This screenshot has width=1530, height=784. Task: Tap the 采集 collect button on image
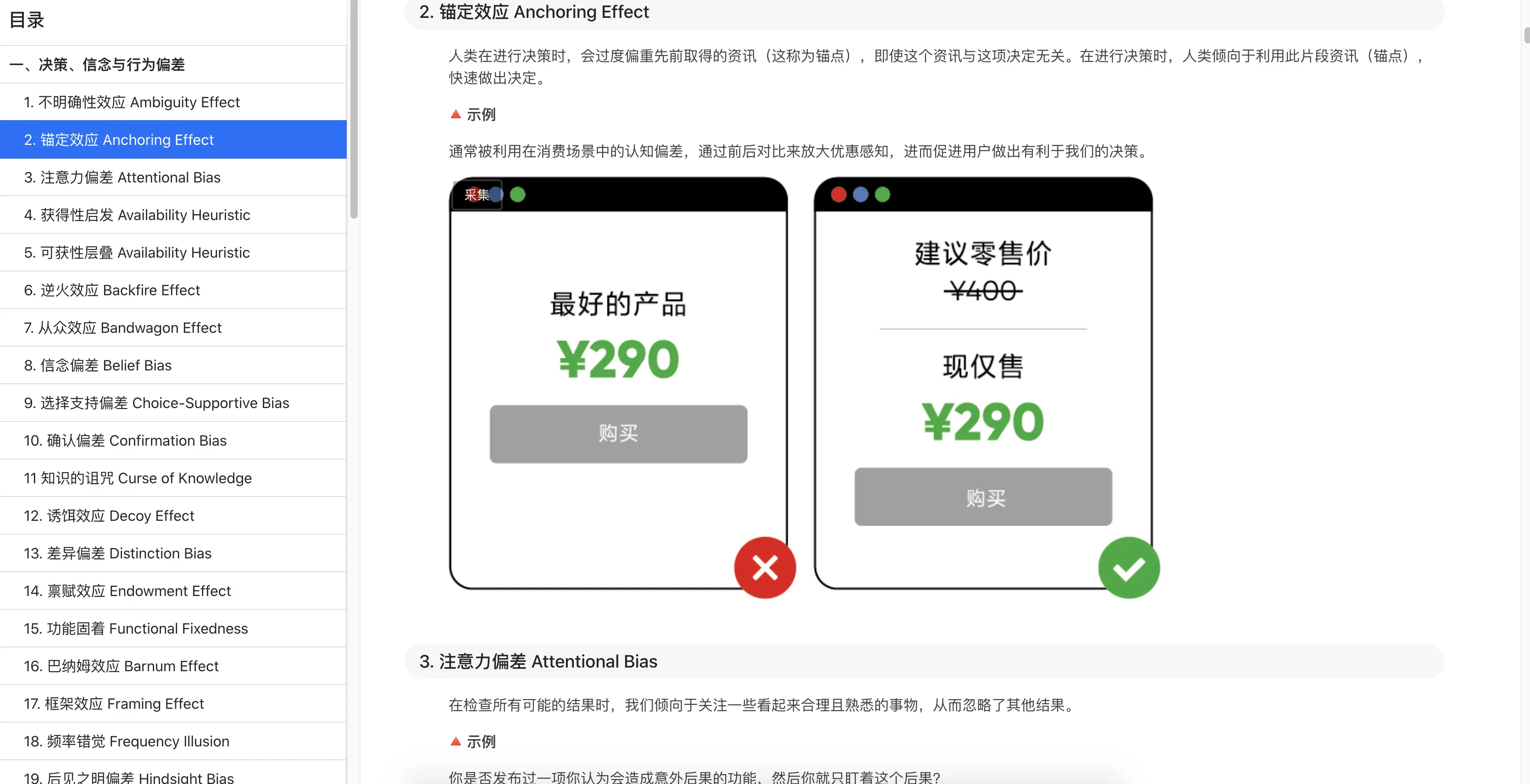point(477,195)
